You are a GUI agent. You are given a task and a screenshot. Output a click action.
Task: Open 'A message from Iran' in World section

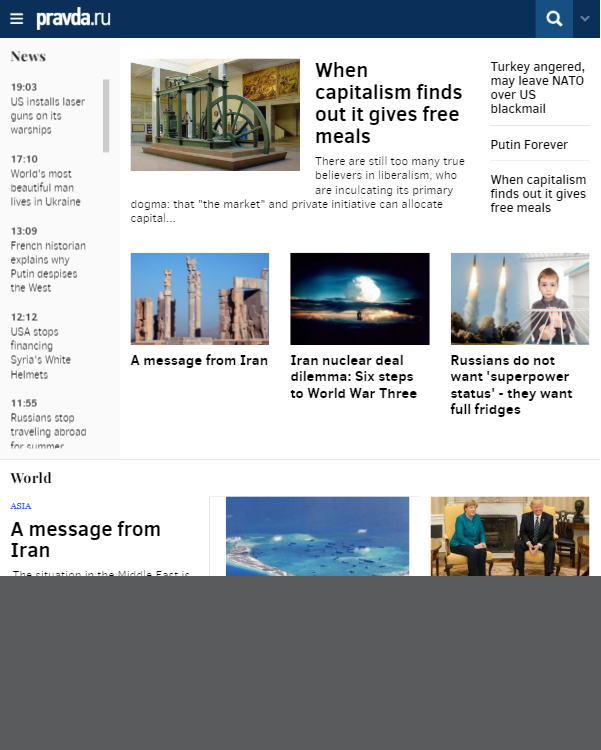[86, 540]
